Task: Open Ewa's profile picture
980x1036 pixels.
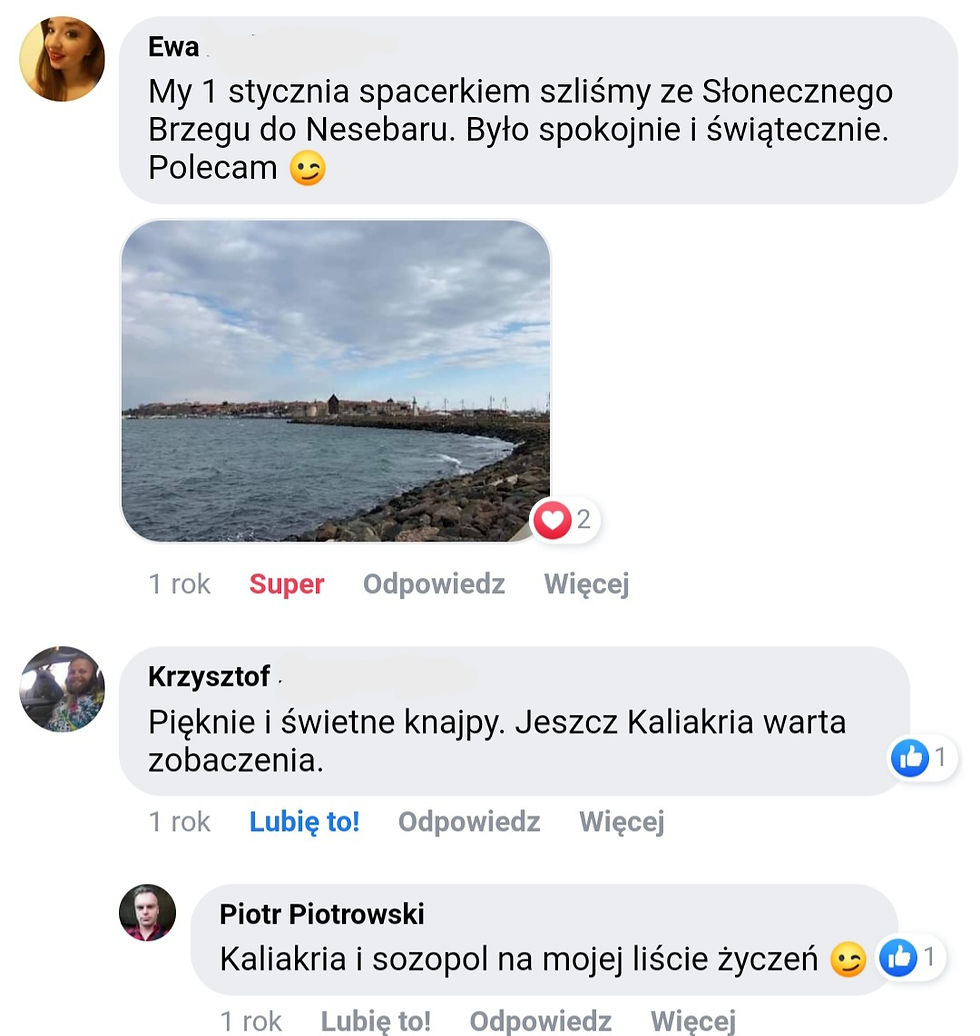Action: [x=62, y=59]
